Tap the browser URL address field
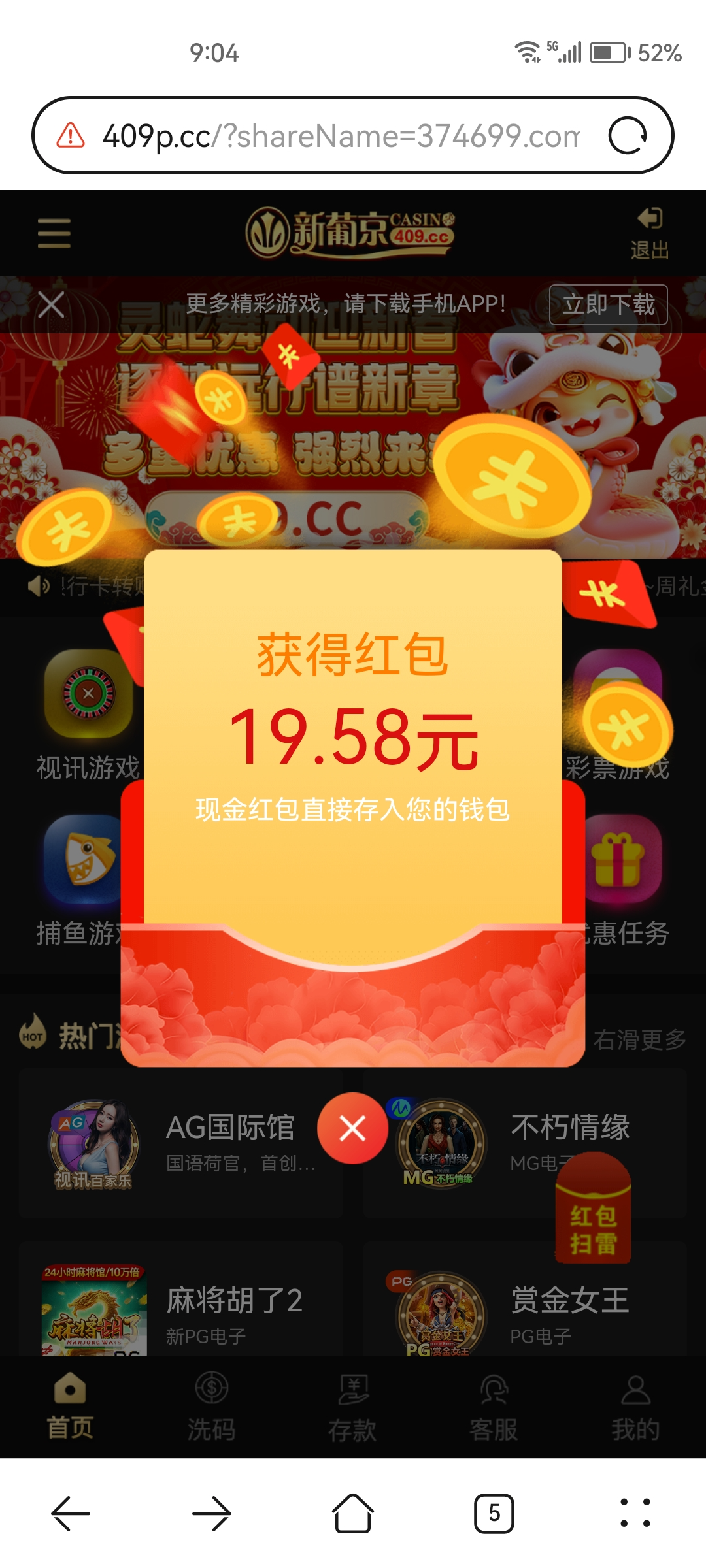Image resolution: width=706 pixels, height=1568 pixels. 340,136
